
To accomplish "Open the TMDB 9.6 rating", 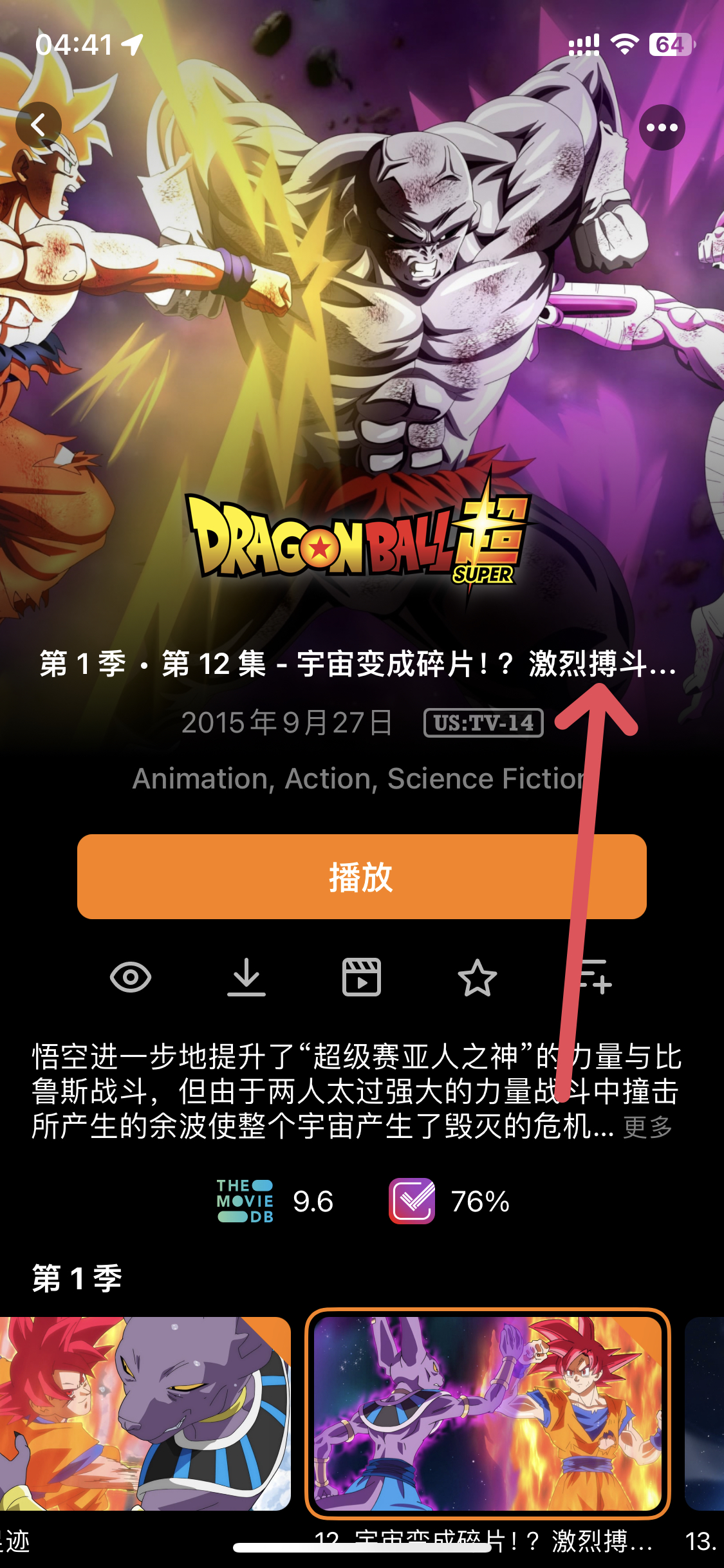I will 275,1201.
